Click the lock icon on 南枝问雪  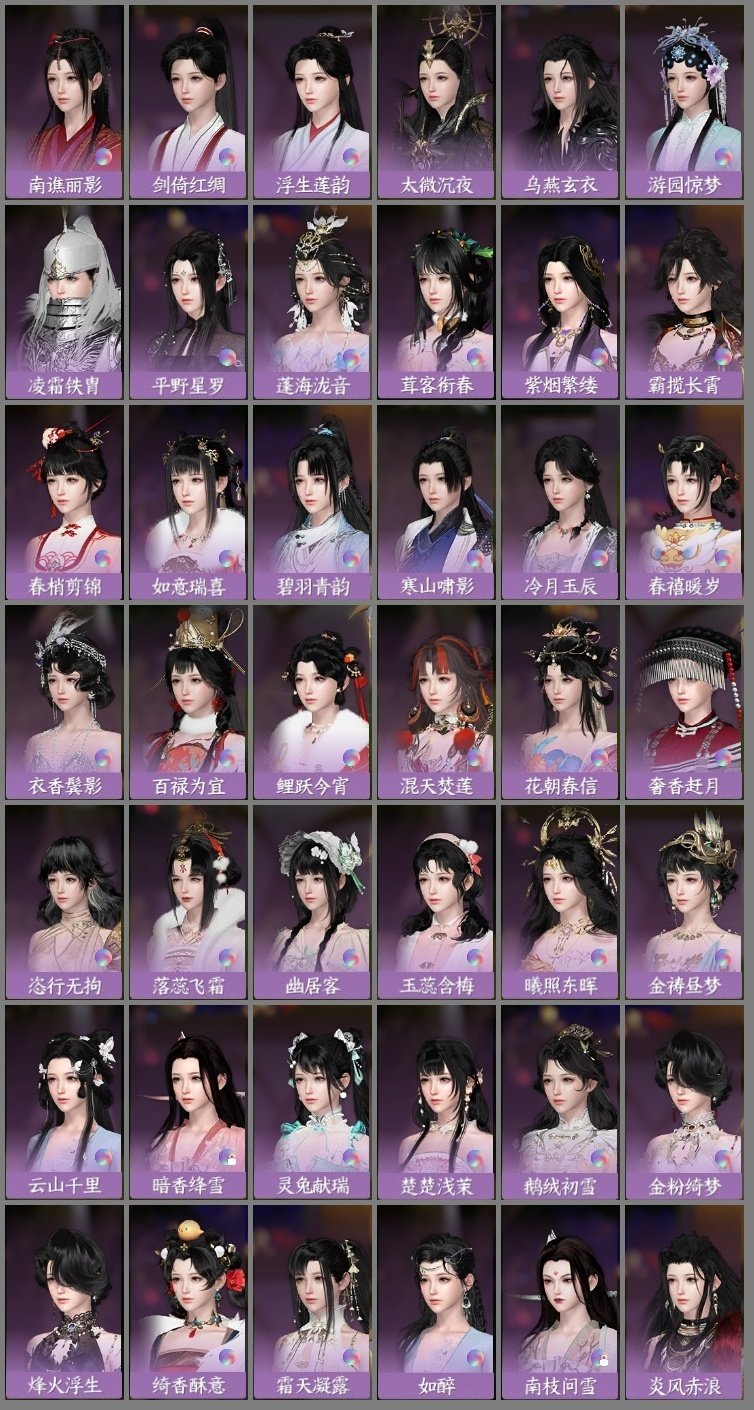[603, 1360]
